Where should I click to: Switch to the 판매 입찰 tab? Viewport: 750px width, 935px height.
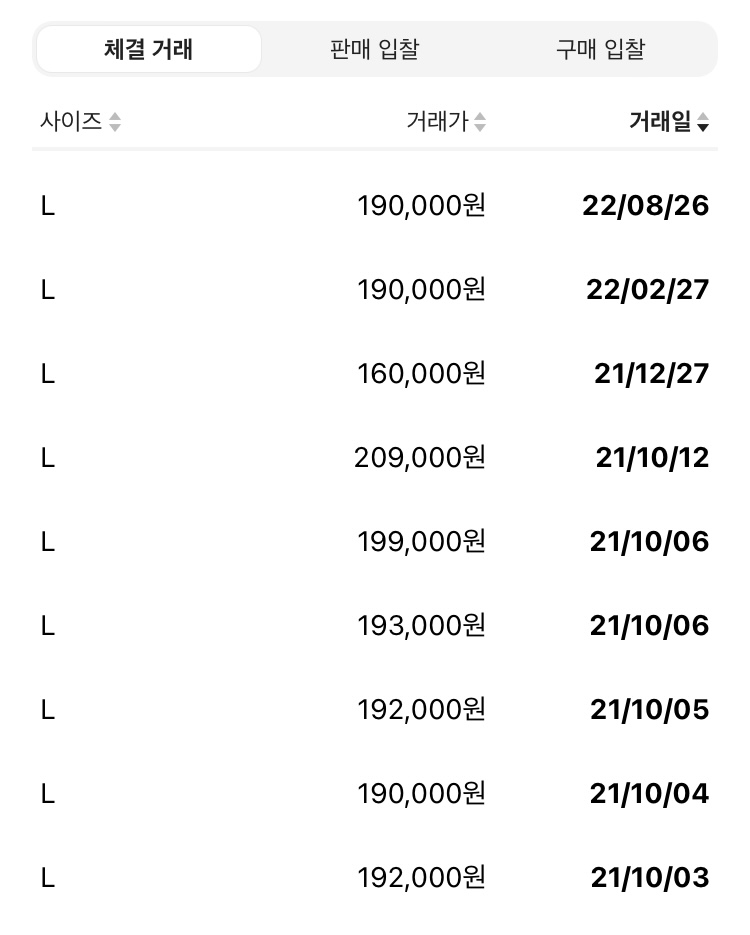click(x=374, y=49)
